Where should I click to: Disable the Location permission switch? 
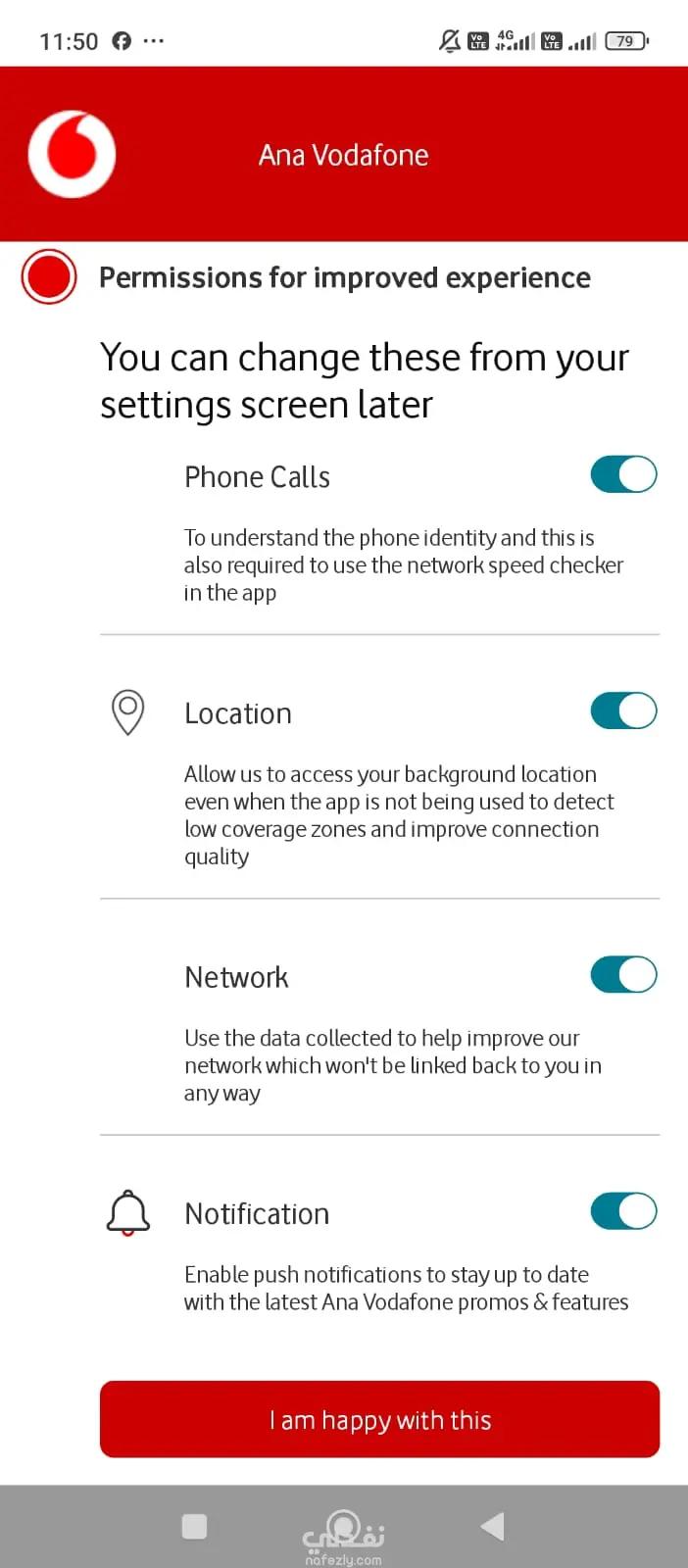(x=623, y=711)
